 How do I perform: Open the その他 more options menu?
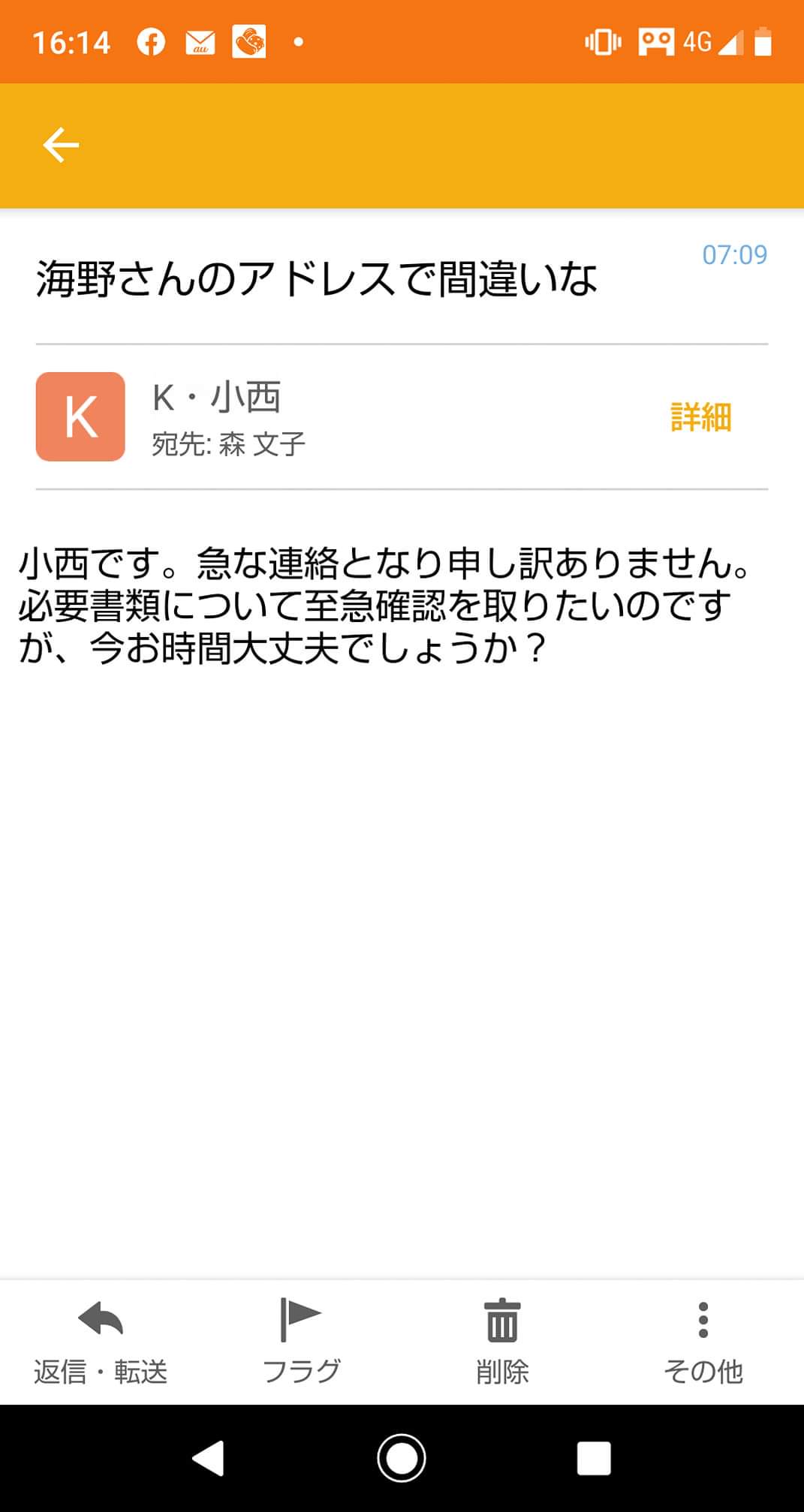click(703, 1342)
